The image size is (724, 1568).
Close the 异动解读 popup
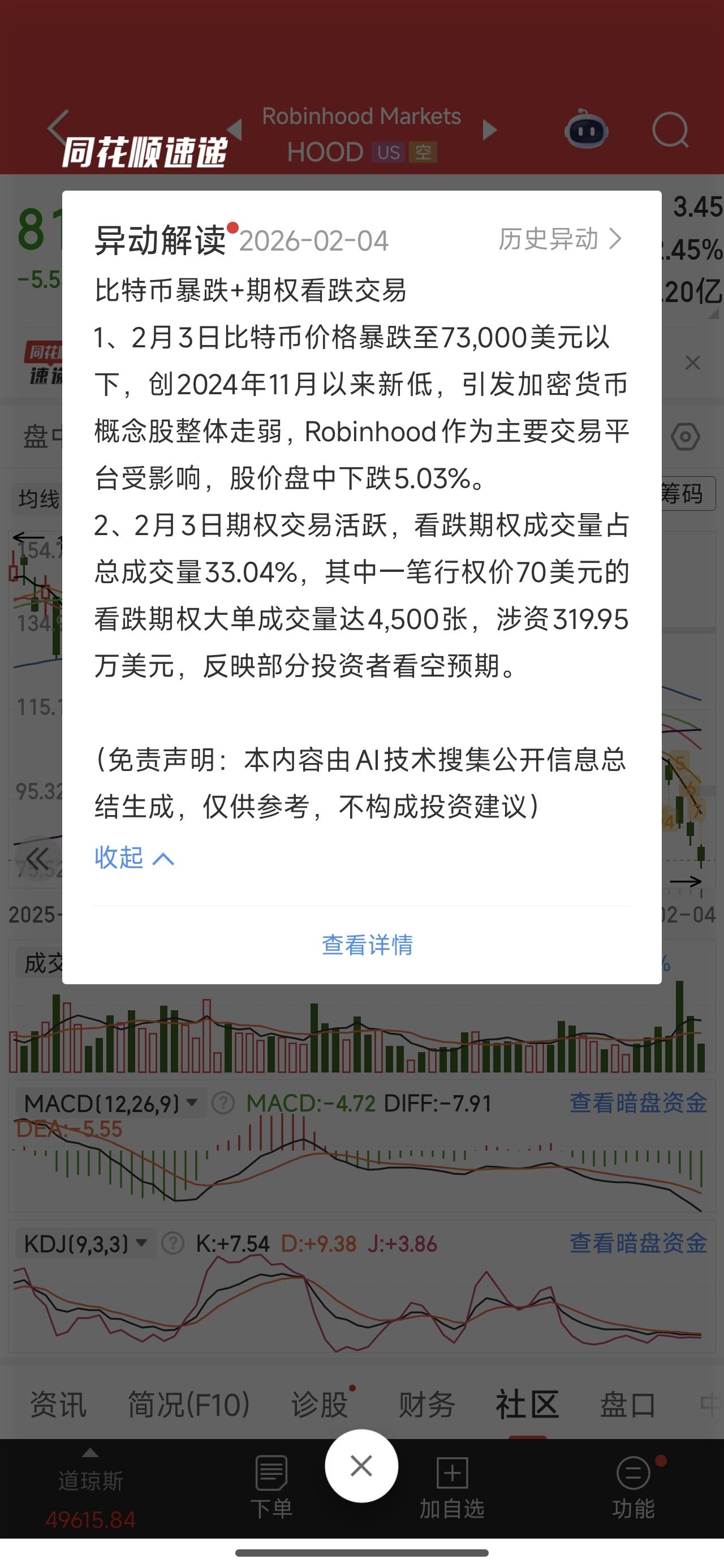[361, 1466]
